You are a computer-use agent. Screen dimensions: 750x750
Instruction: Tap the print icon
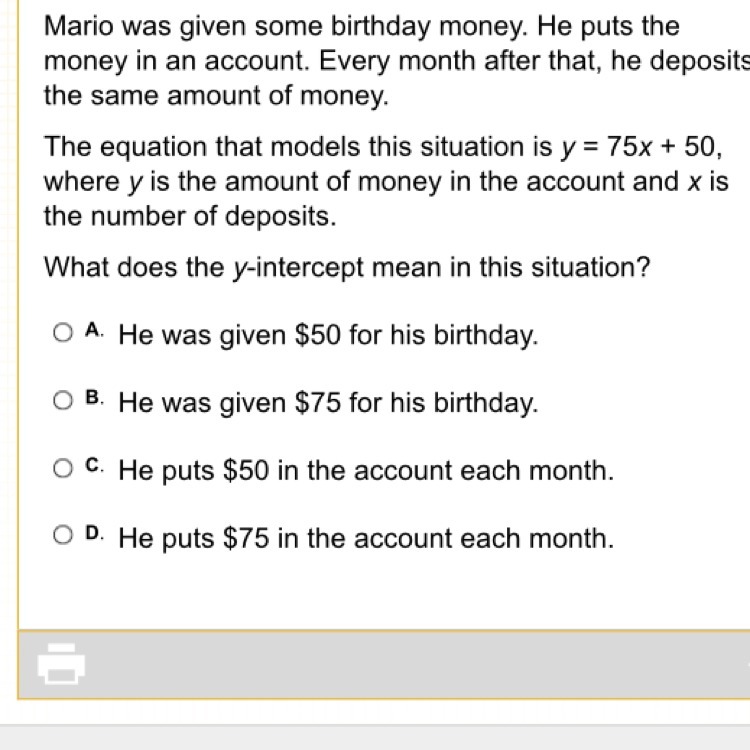(62, 663)
